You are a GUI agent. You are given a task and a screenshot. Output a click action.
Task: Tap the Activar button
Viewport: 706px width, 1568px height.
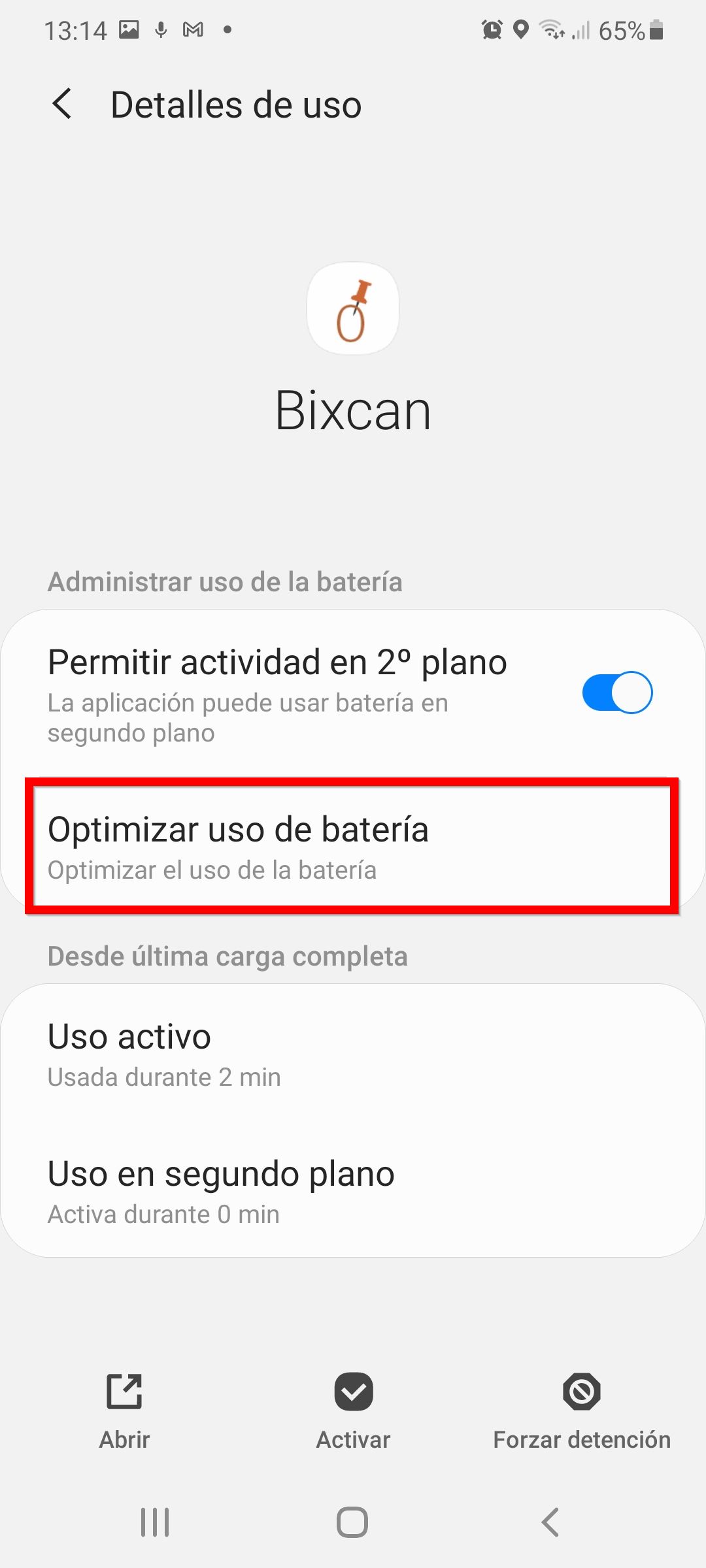353,1411
